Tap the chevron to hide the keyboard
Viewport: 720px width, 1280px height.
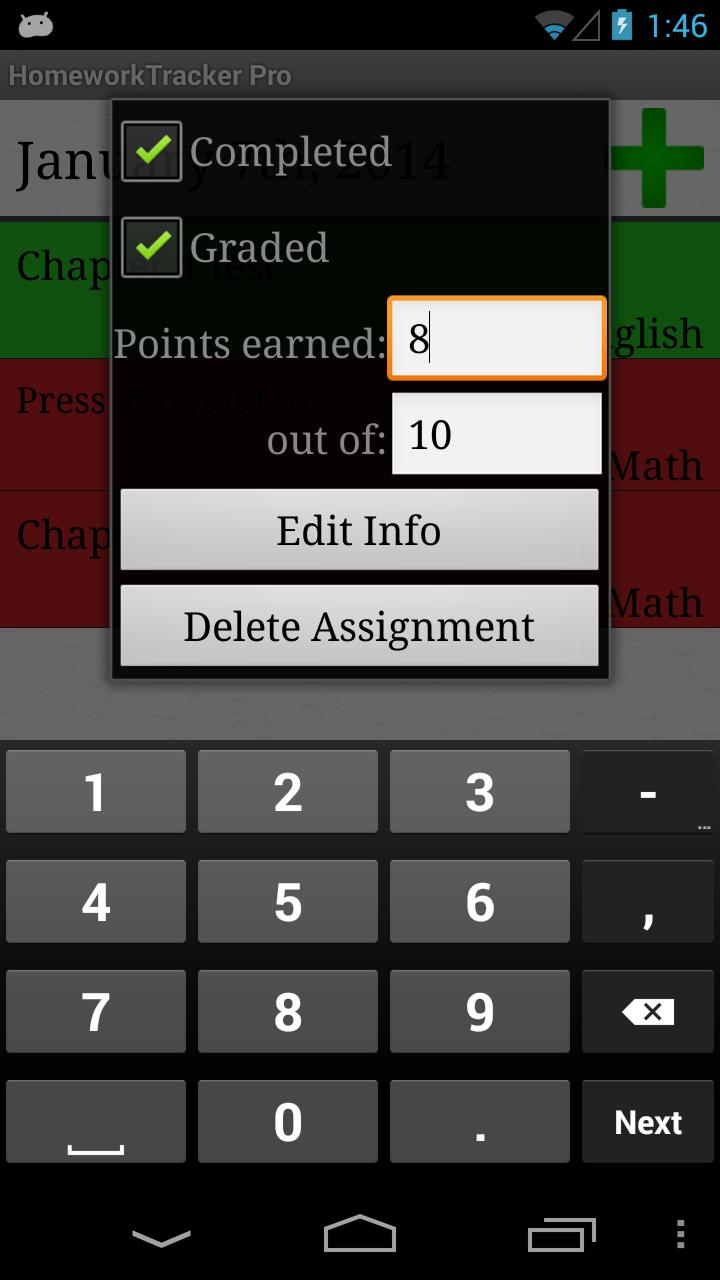(x=160, y=1235)
